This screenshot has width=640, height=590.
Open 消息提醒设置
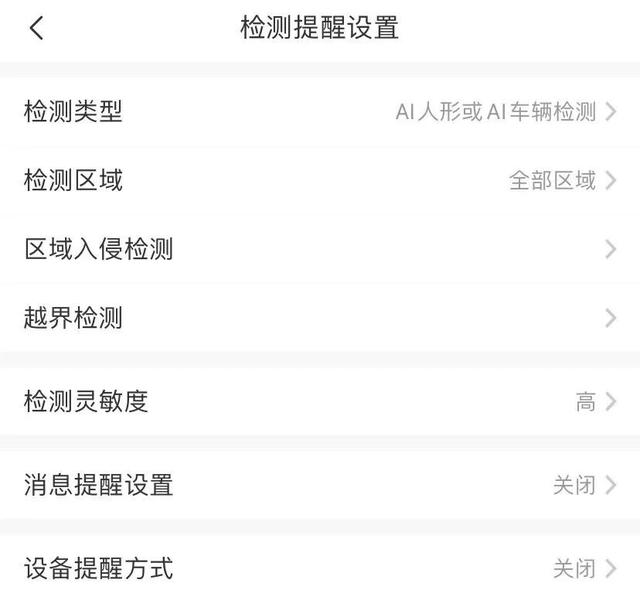point(320,485)
